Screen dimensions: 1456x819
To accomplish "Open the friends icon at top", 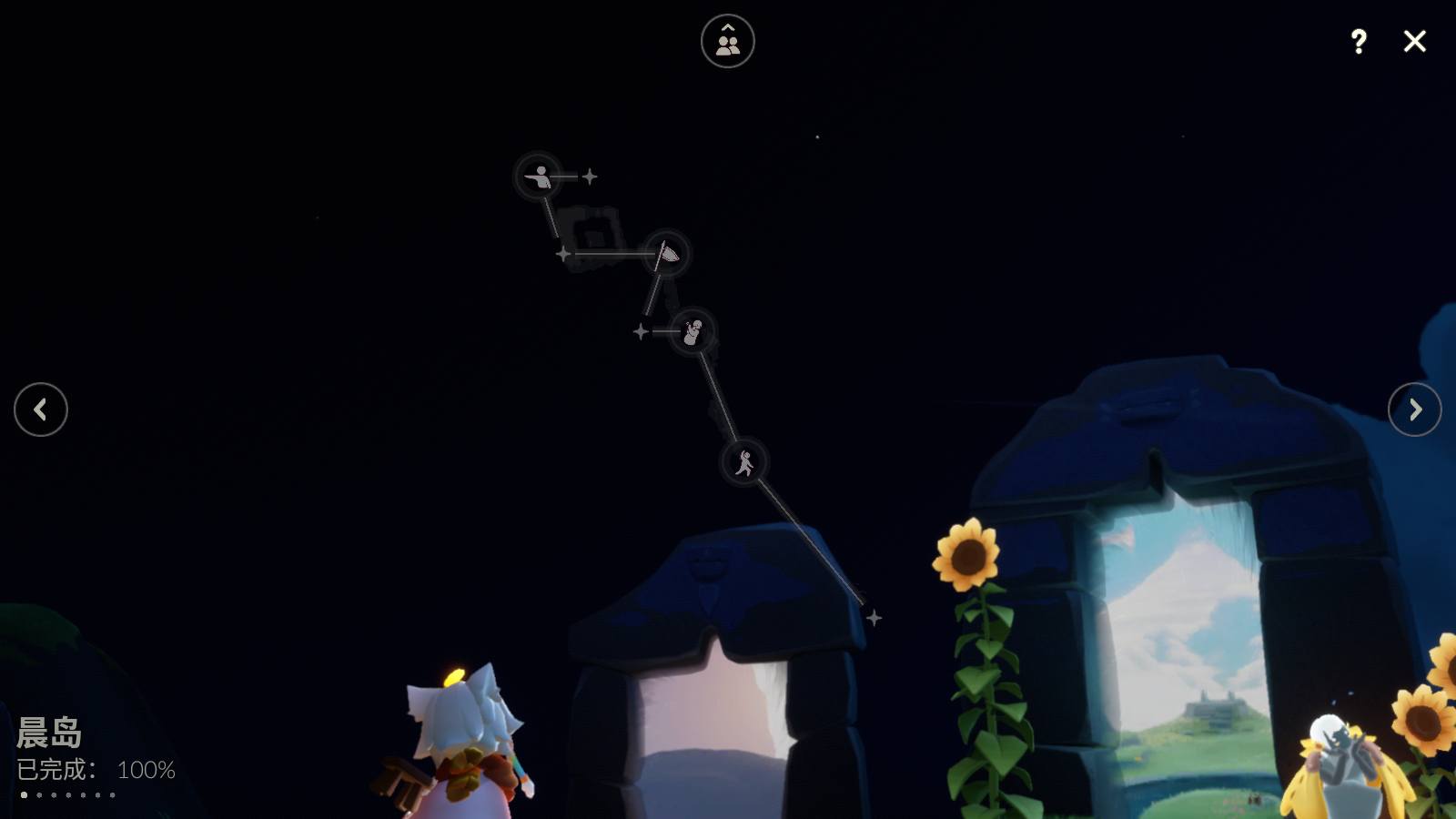I will coord(727,42).
